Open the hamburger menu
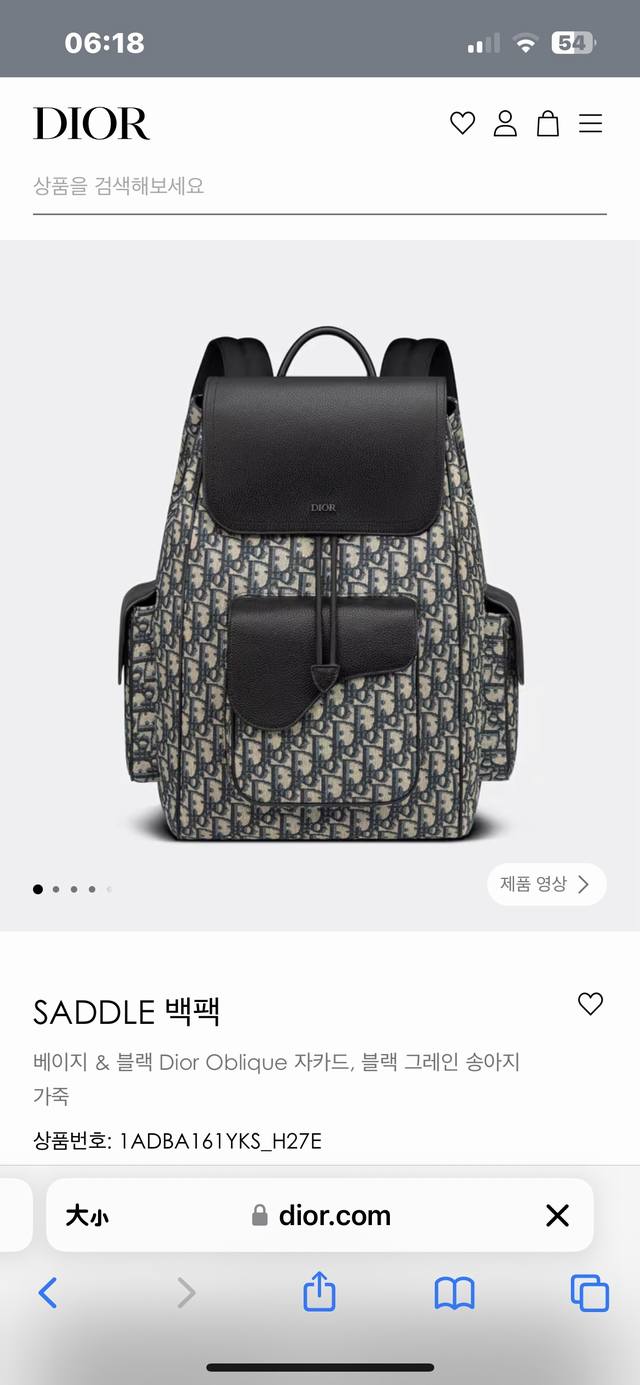The width and height of the screenshot is (640, 1385). (x=591, y=124)
